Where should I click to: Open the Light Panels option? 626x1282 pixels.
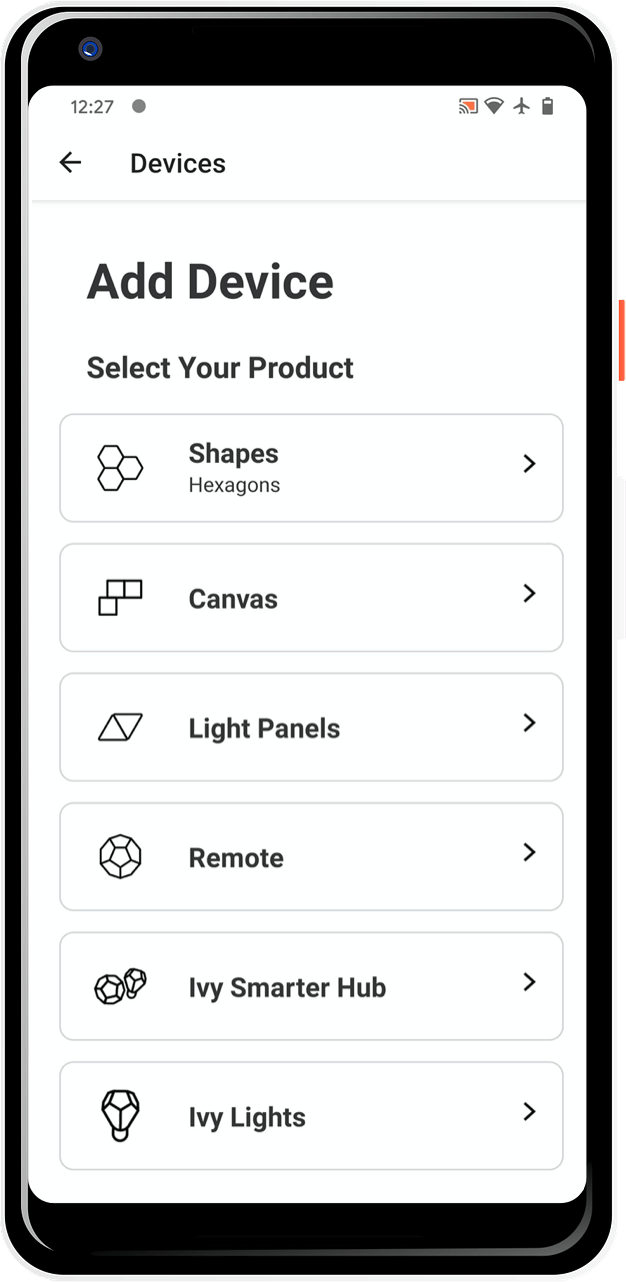[x=311, y=727]
